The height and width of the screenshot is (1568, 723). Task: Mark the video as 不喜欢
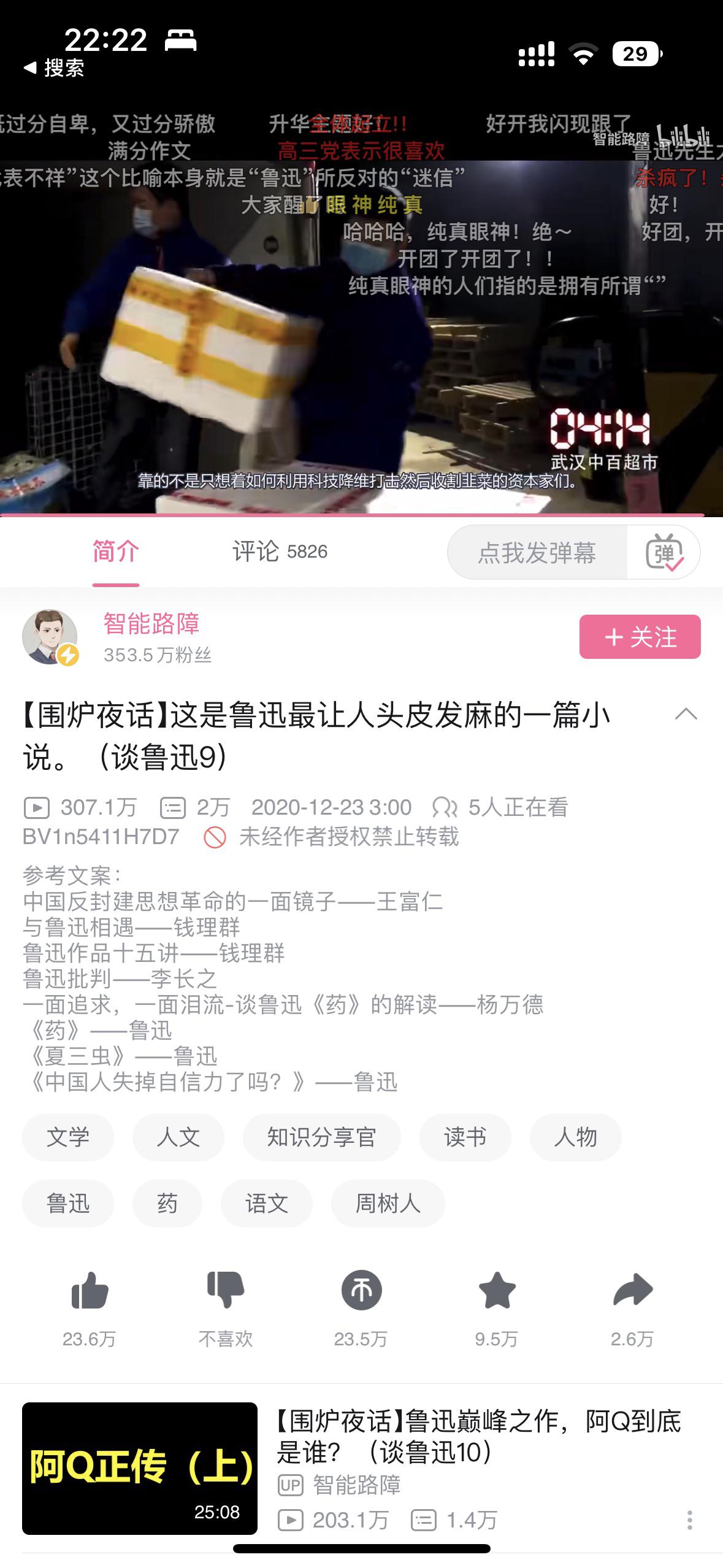pyautogui.click(x=225, y=1292)
